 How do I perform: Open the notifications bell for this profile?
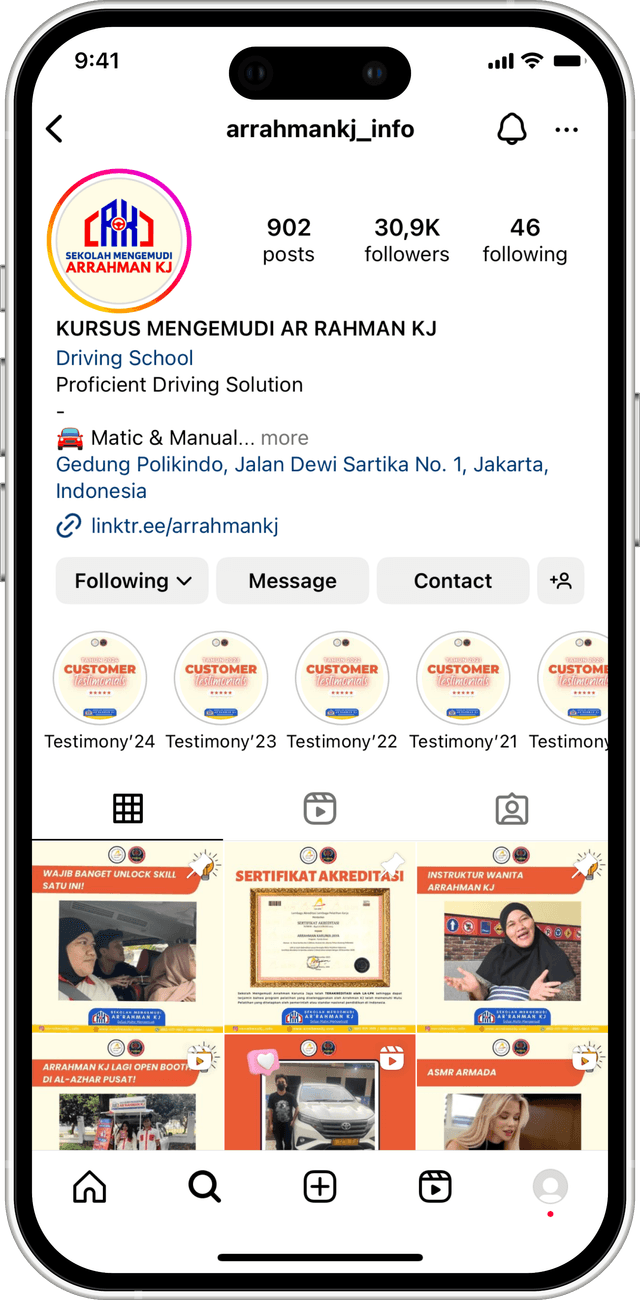pyautogui.click(x=512, y=129)
